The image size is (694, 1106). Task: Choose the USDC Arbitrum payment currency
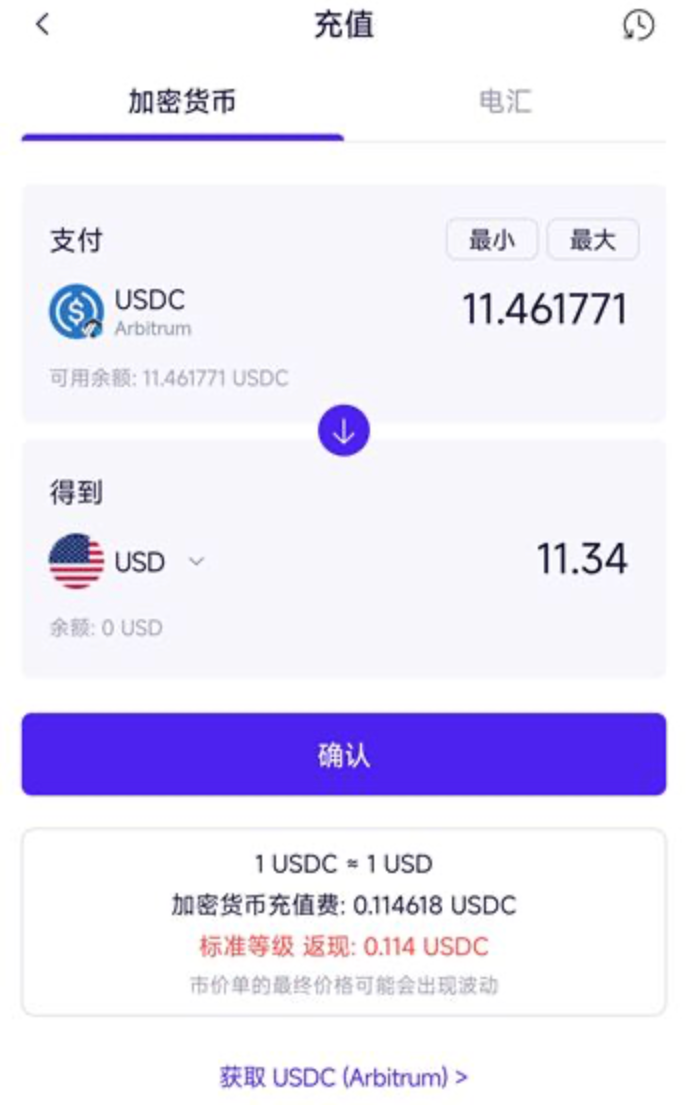120,312
